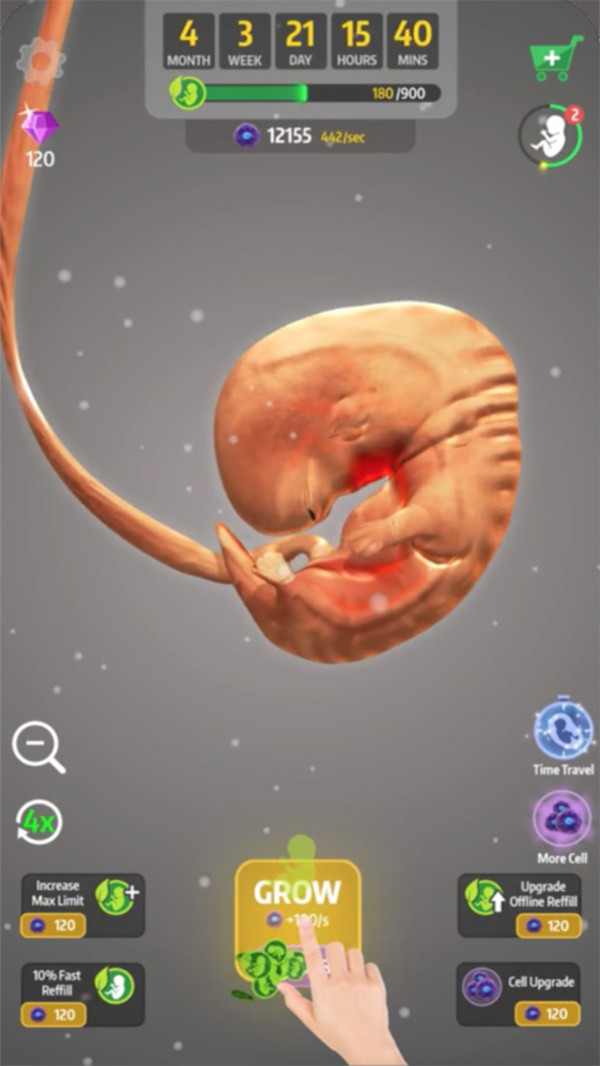Zoom out with the magnifier icon
This screenshot has height=1066, width=600.
[x=38, y=747]
